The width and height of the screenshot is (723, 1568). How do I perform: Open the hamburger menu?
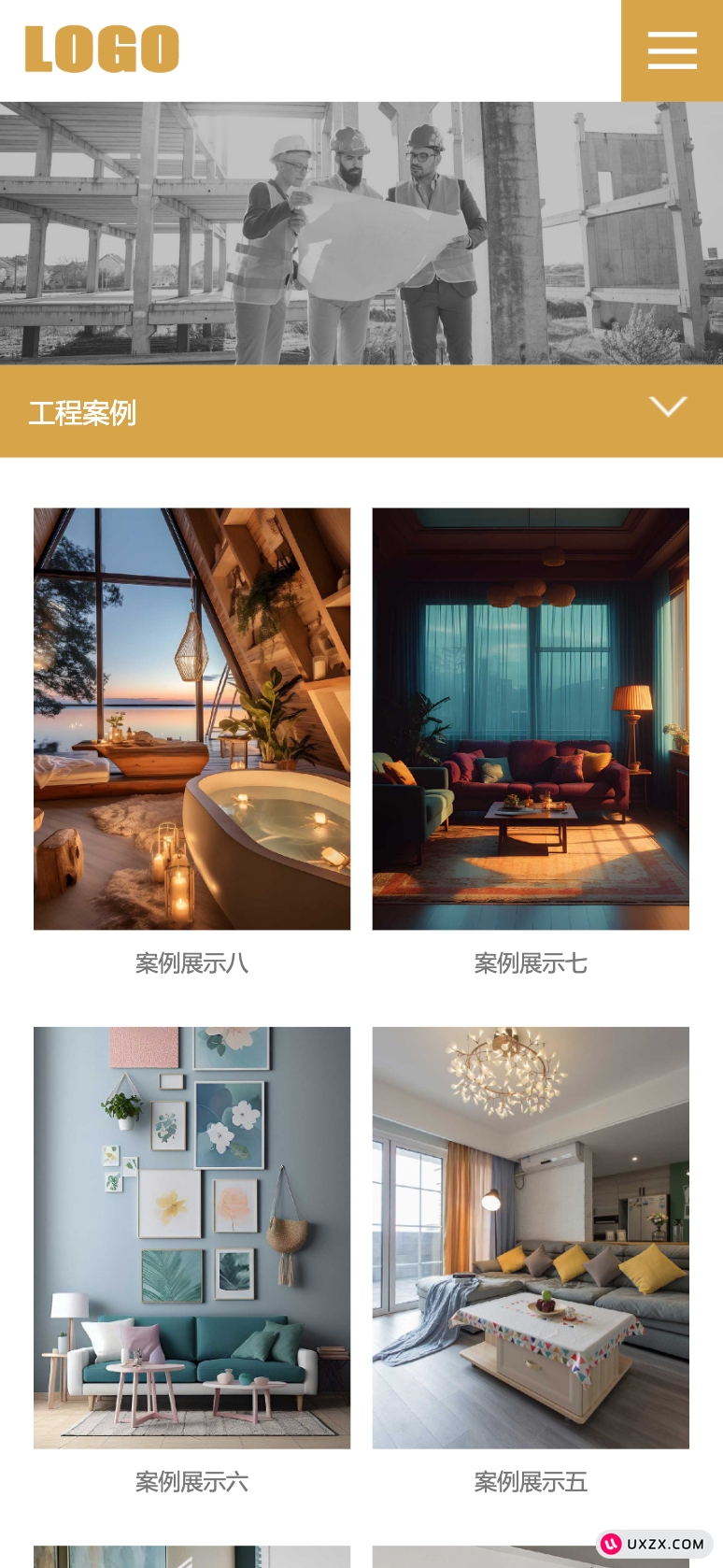672,50
